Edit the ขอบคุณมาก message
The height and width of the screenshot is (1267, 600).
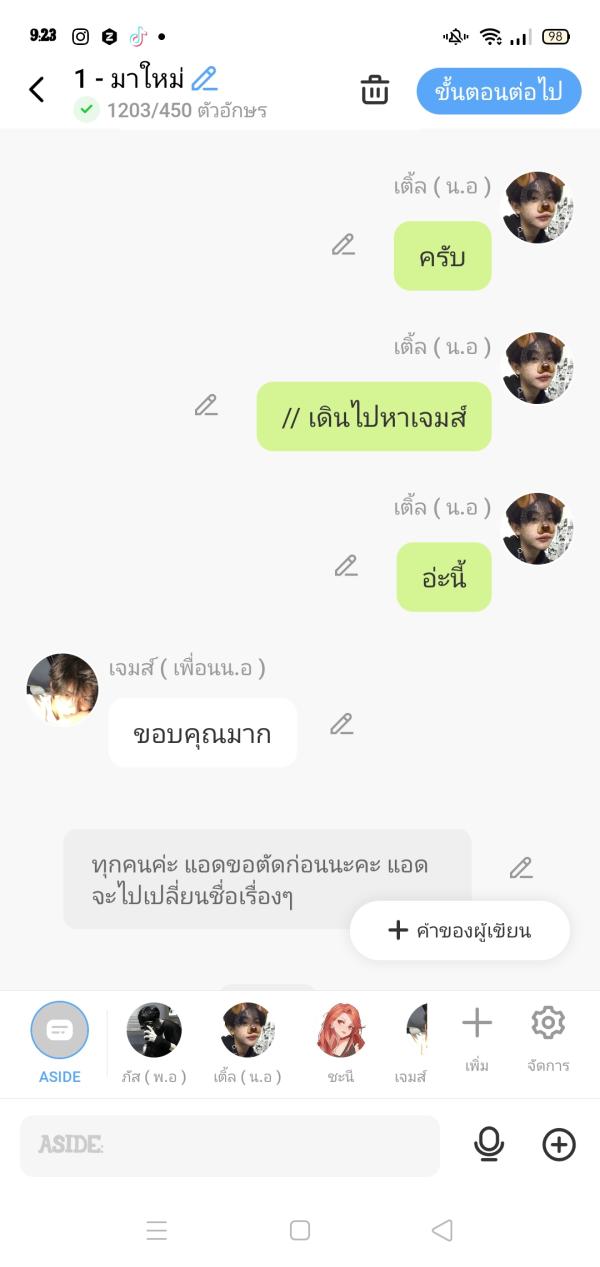click(x=342, y=724)
